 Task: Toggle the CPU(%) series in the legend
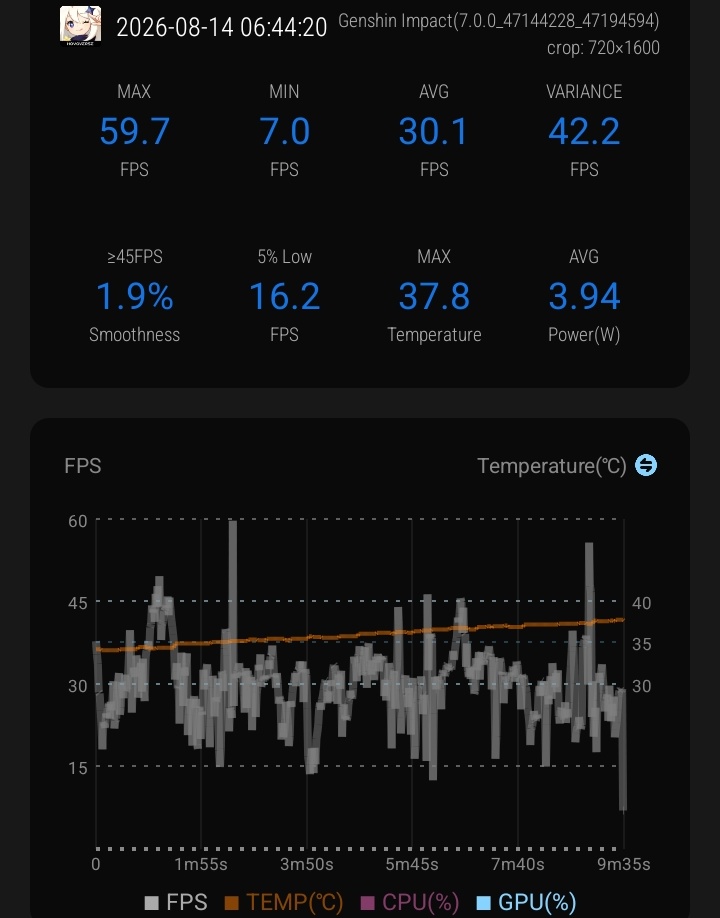point(410,902)
